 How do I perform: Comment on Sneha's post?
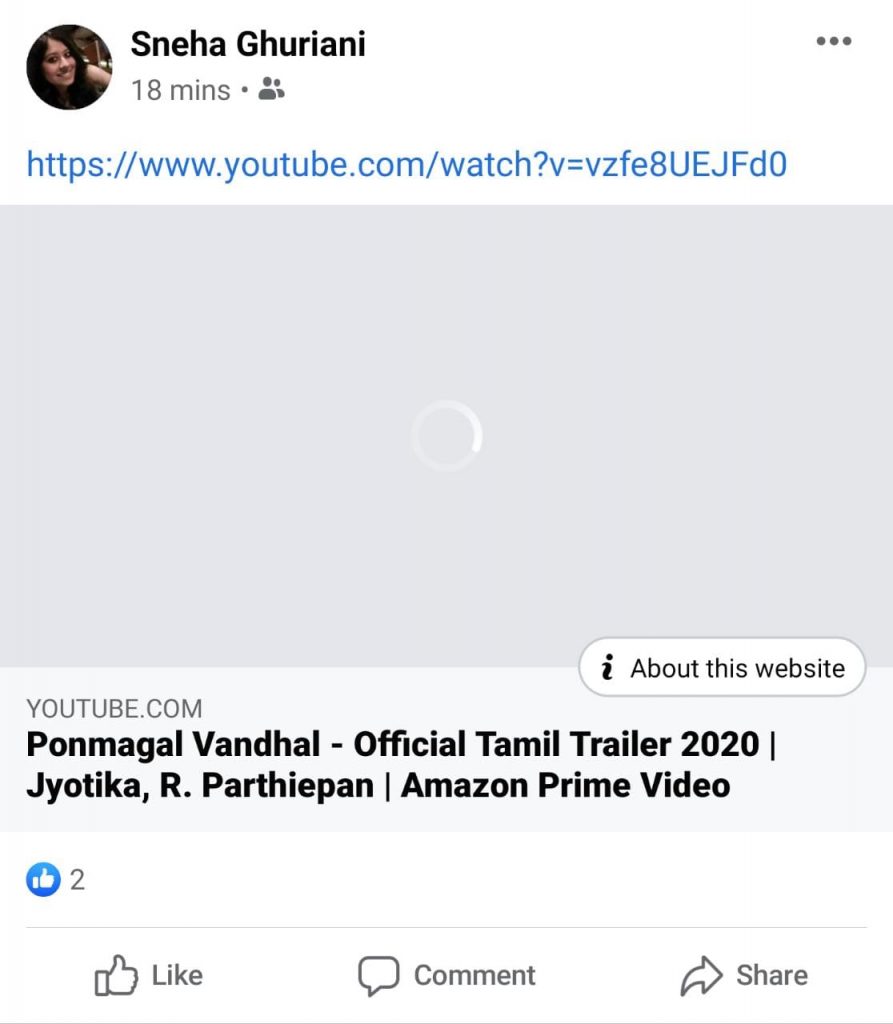[446, 975]
